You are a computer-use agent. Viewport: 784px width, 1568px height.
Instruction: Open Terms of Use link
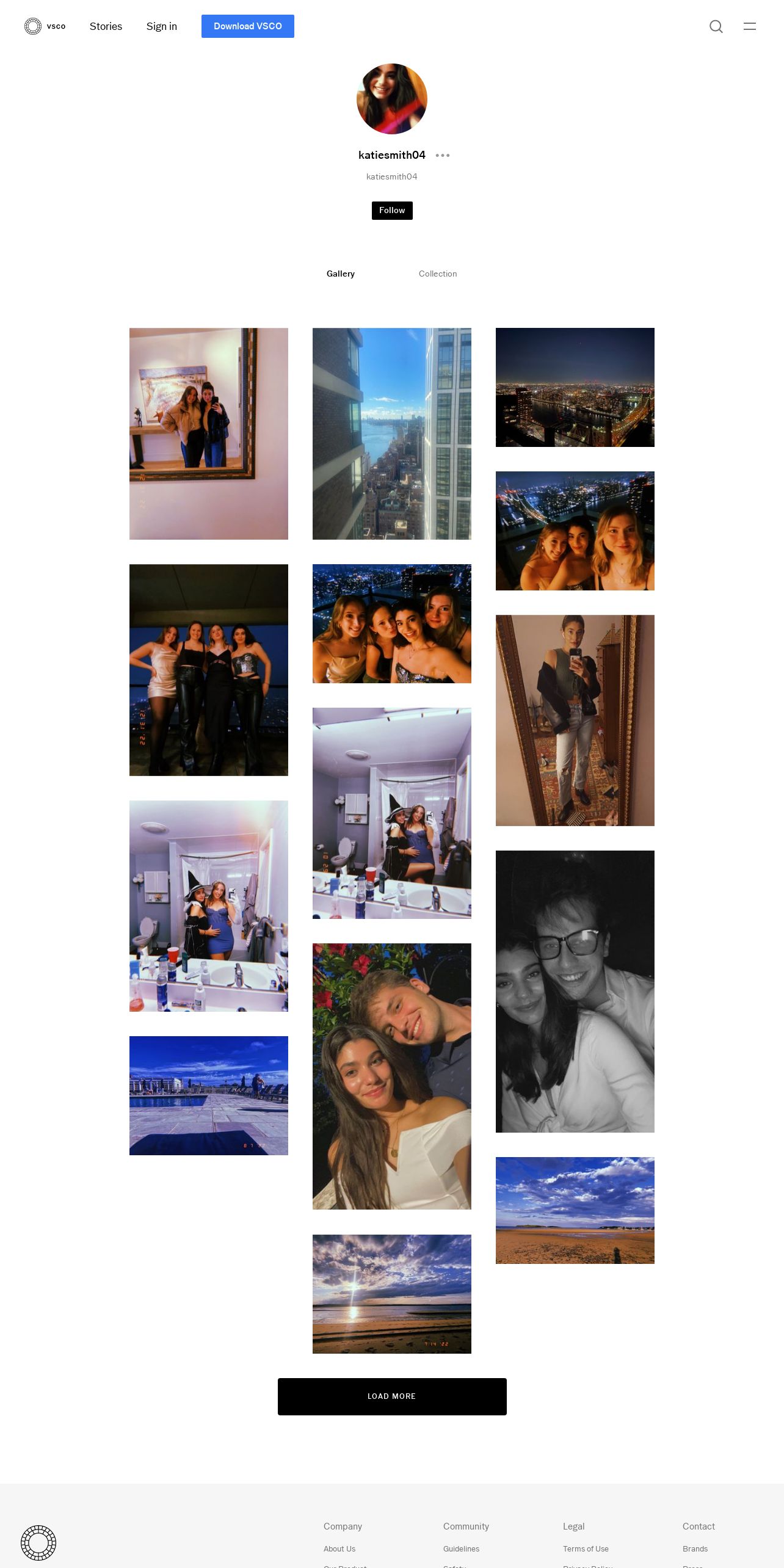[x=586, y=1548]
